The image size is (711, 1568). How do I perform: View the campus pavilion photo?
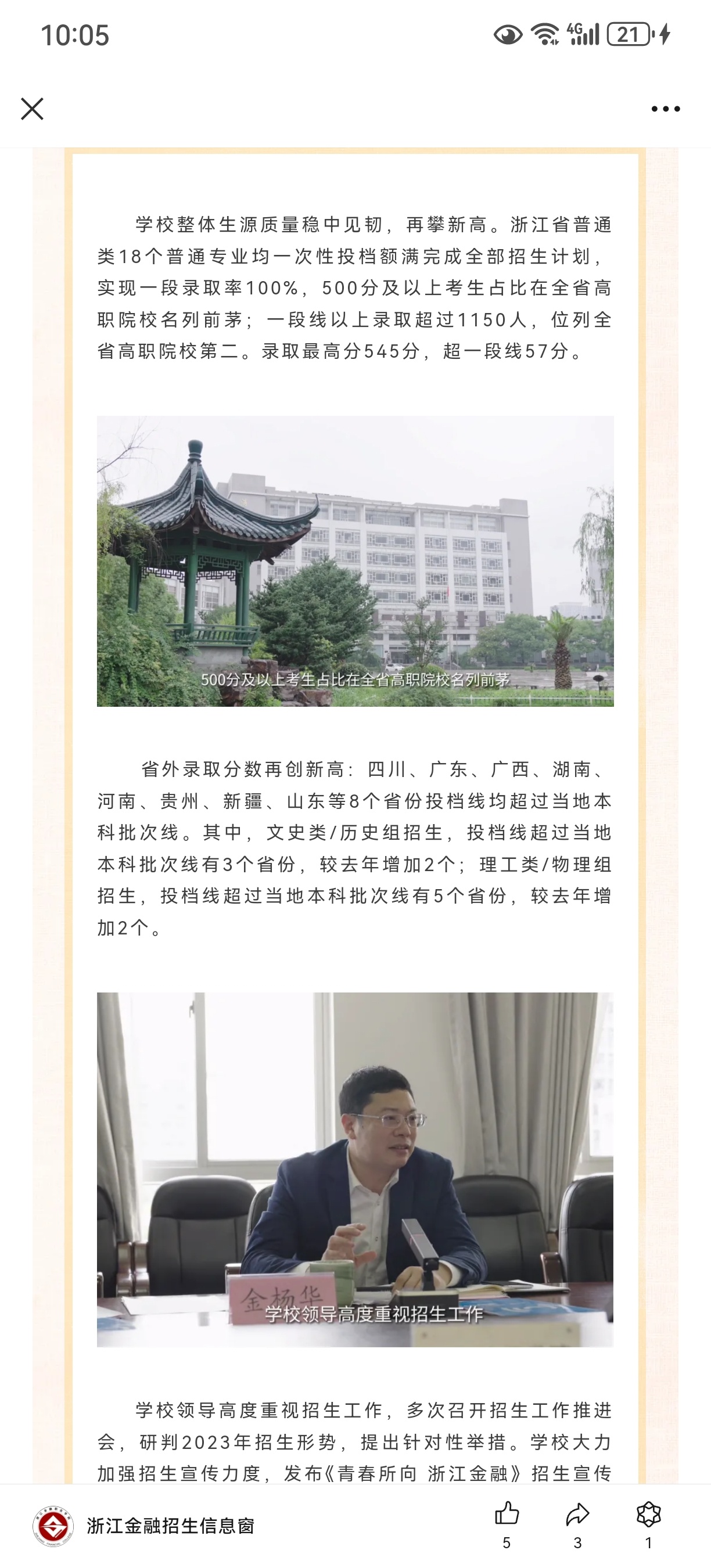(355, 560)
